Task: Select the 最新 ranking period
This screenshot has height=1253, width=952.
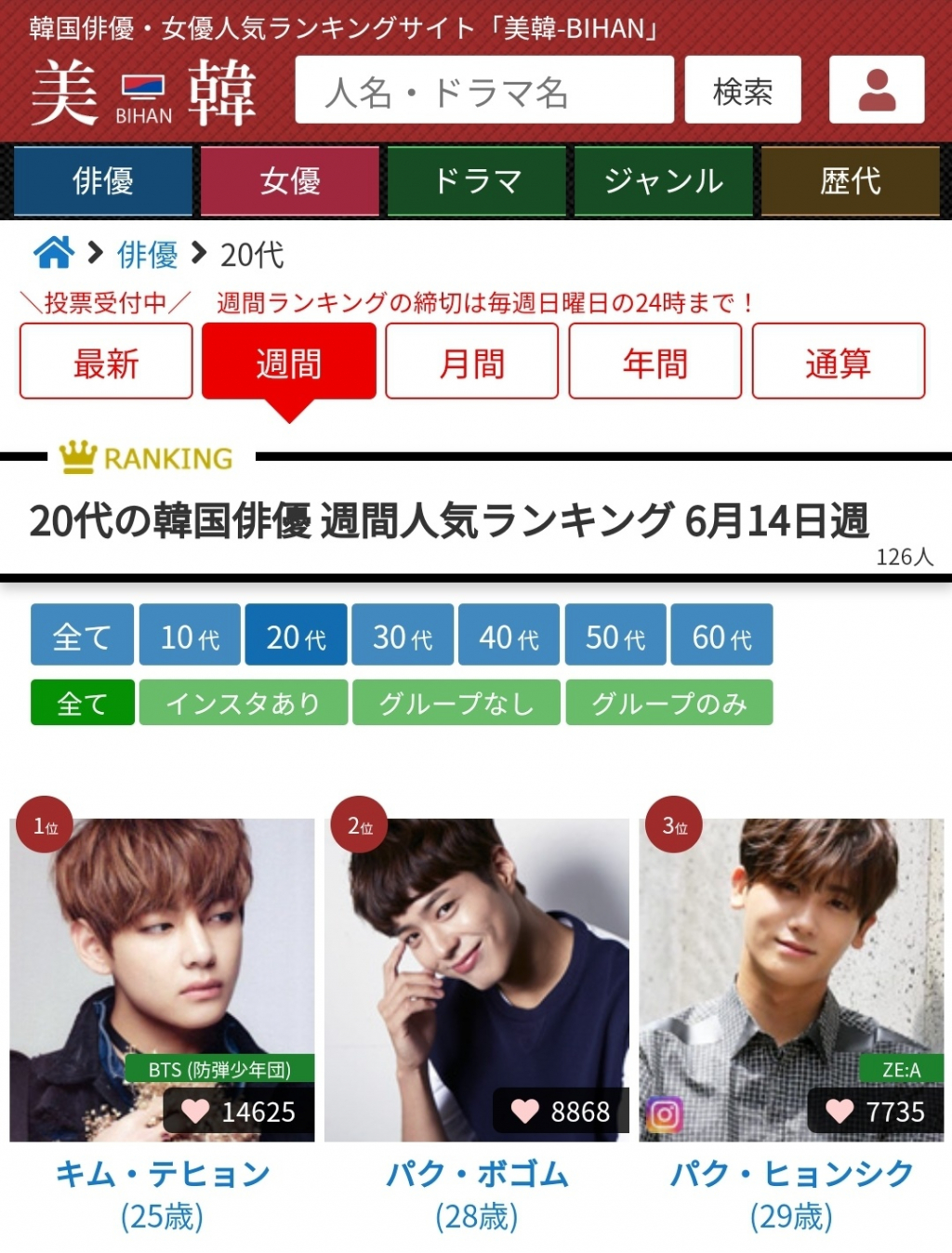Action: (106, 362)
